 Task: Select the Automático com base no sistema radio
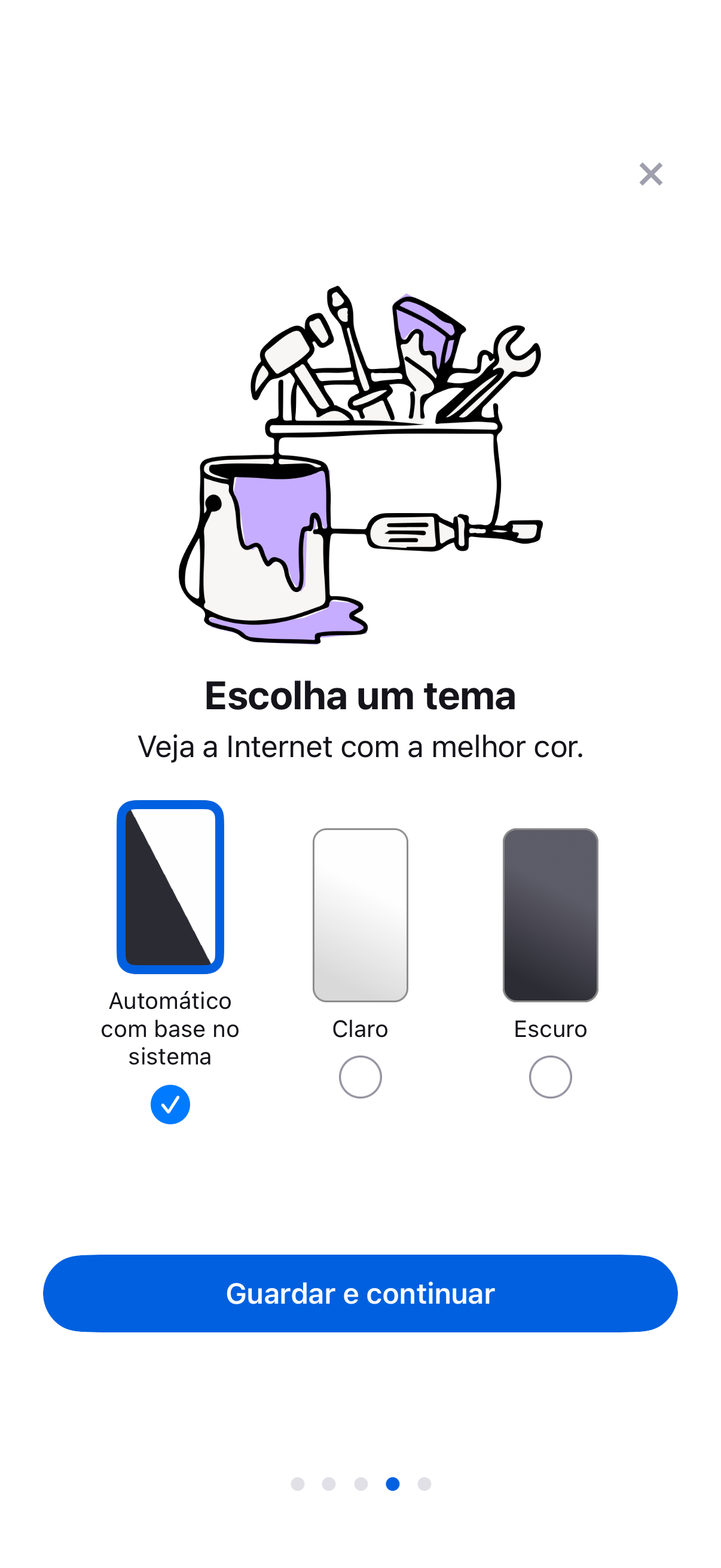170,1104
